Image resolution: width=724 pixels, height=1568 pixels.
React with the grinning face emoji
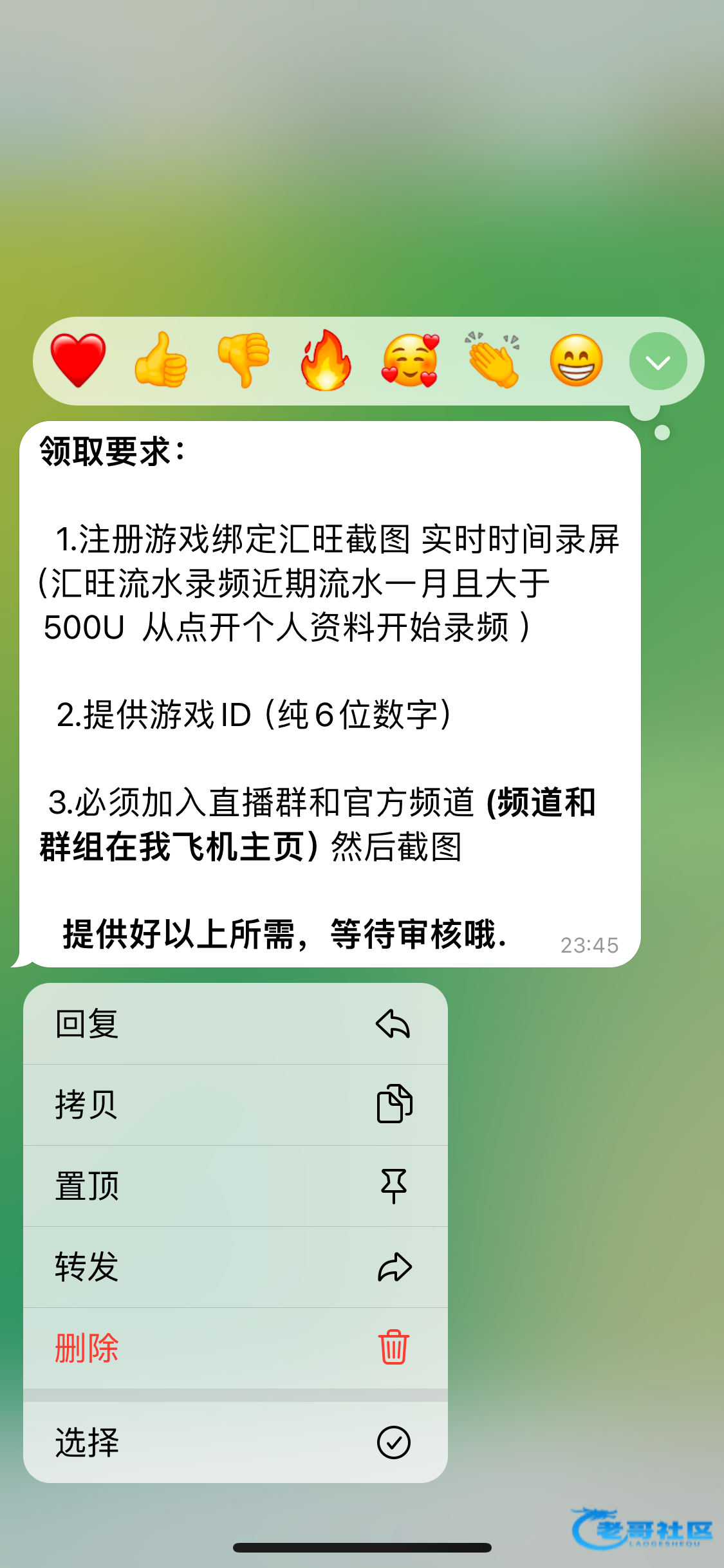click(576, 360)
